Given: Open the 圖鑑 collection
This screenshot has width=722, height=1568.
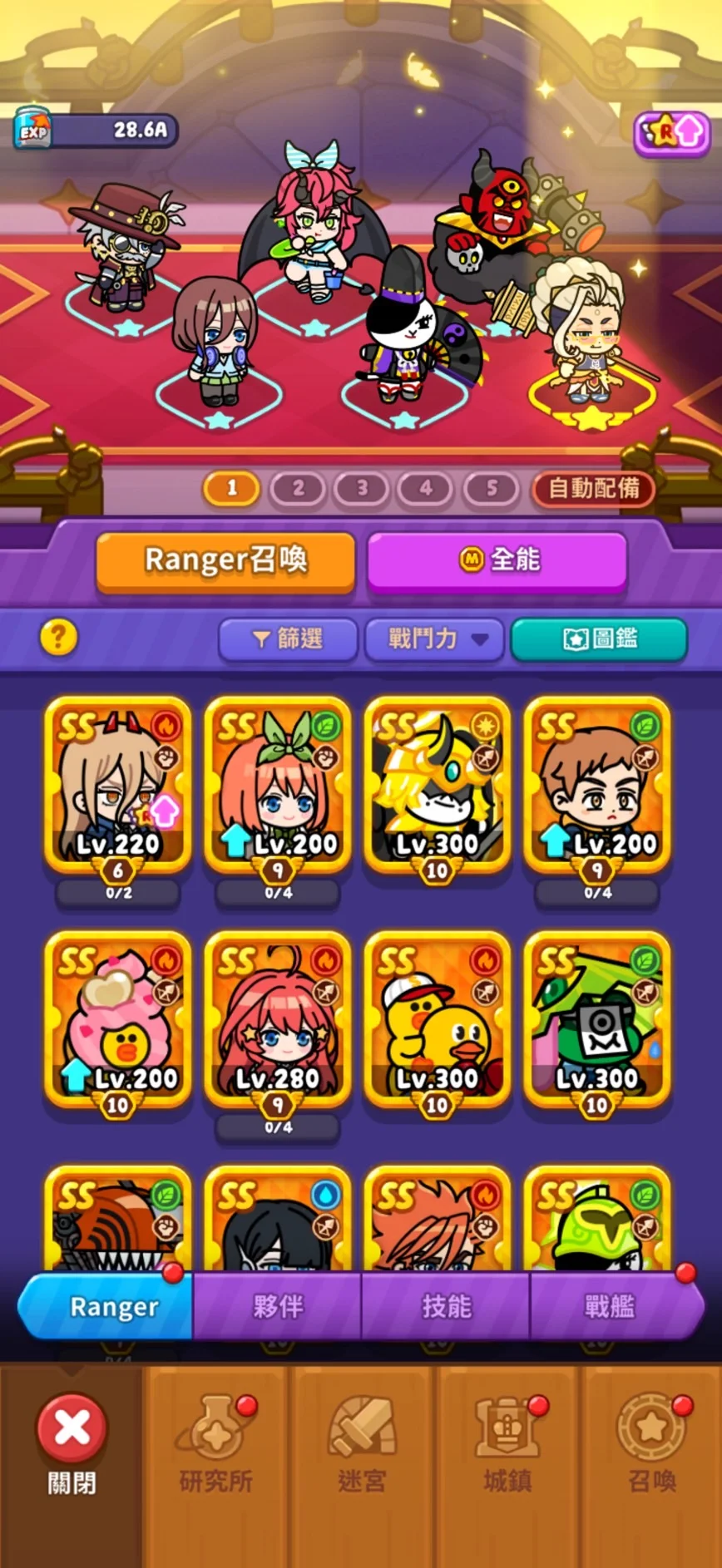Looking at the screenshot, I should pos(599,639).
